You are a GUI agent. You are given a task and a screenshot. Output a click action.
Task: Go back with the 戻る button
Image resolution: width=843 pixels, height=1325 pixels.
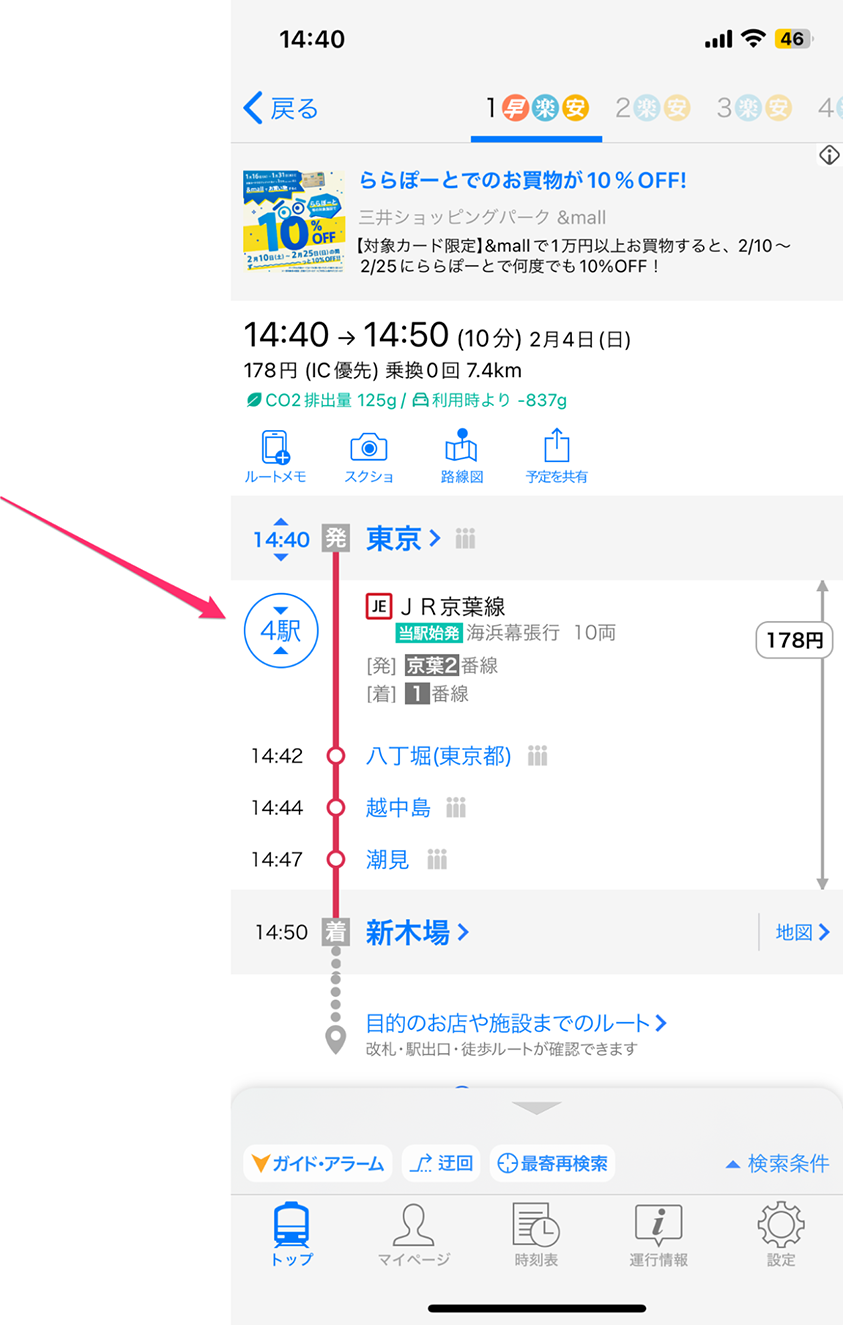pyautogui.click(x=281, y=108)
